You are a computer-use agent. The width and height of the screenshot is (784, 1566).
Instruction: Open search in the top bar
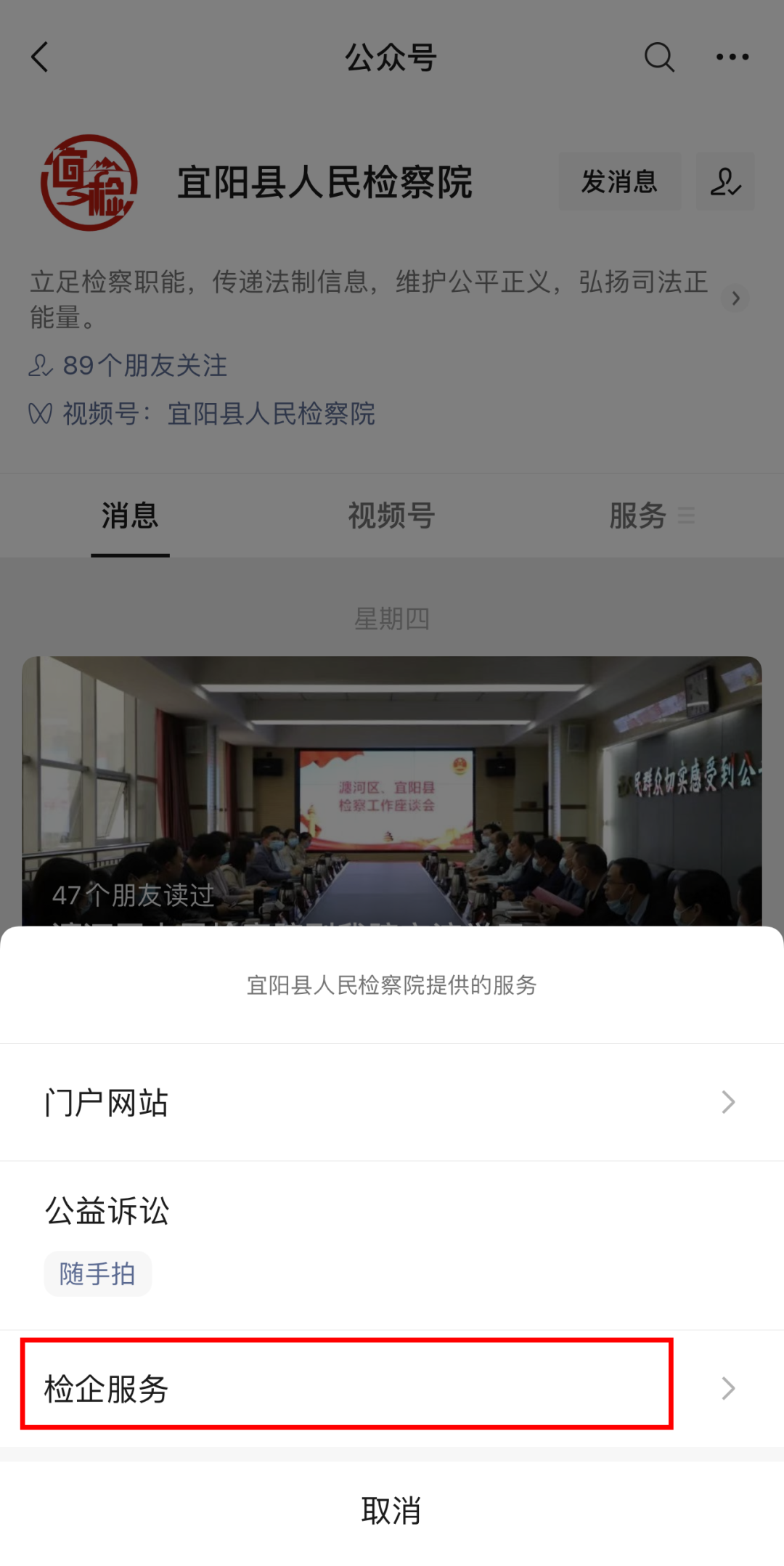[x=658, y=57]
